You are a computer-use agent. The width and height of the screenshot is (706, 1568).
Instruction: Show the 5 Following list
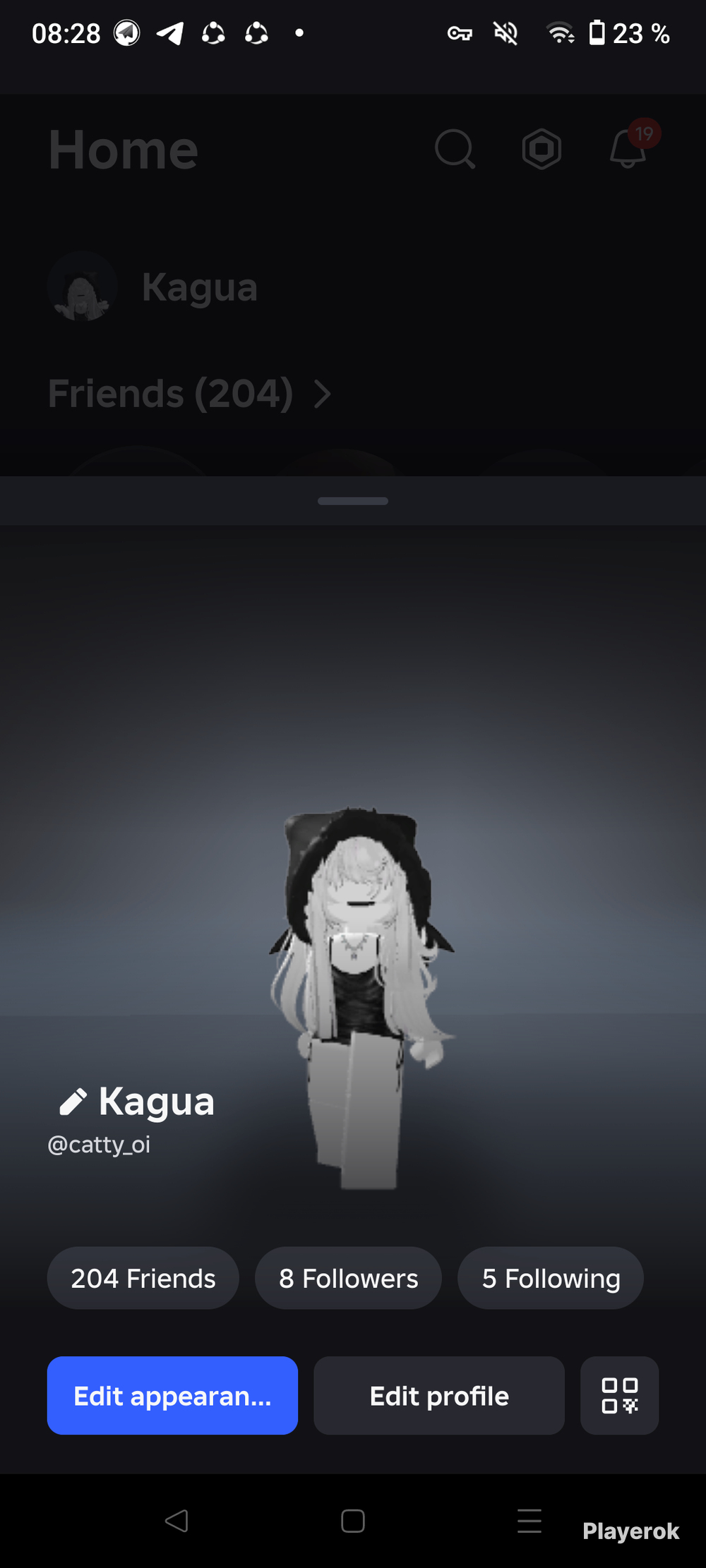(551, 1278)
